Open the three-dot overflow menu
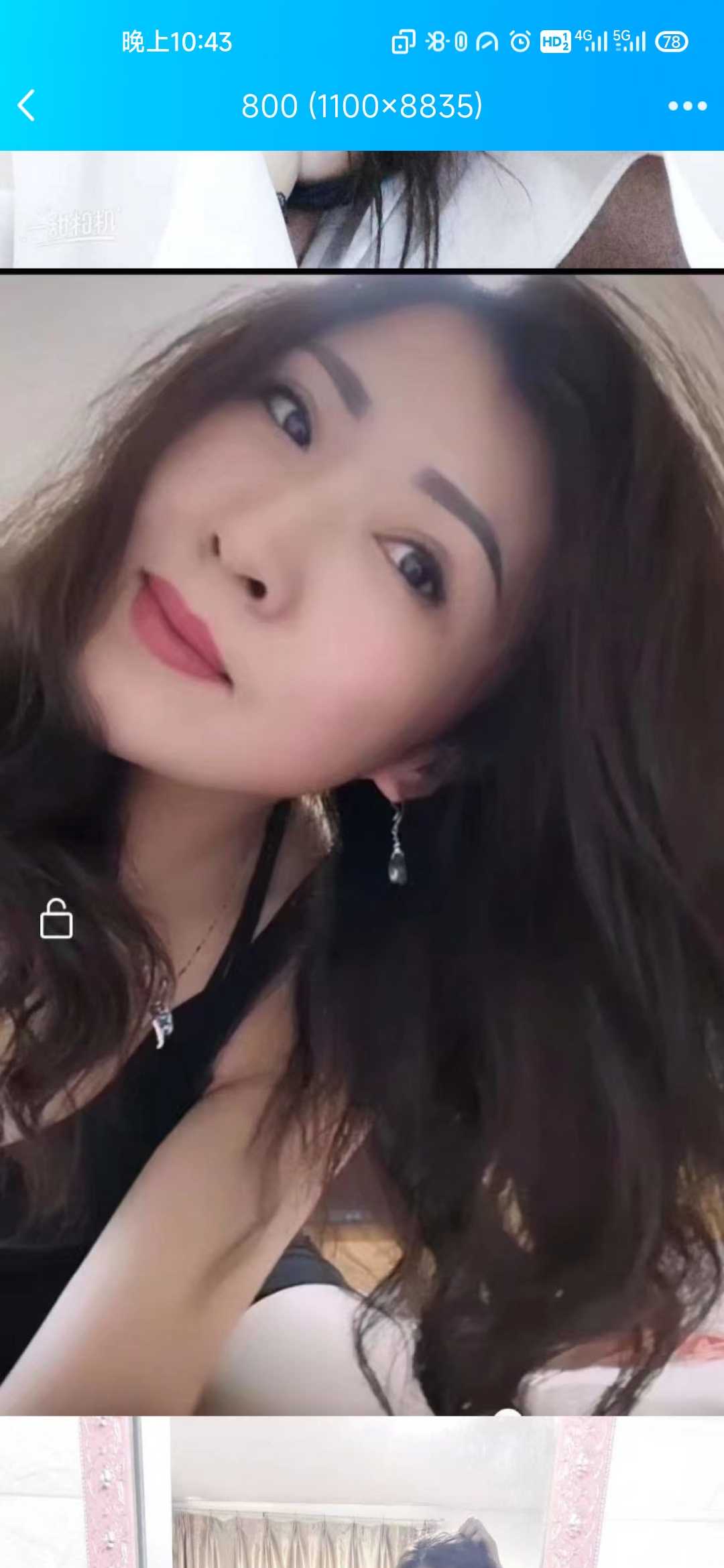Viewport: 724px width, 1568px height. pyautogui.click(x=686, y=105)
